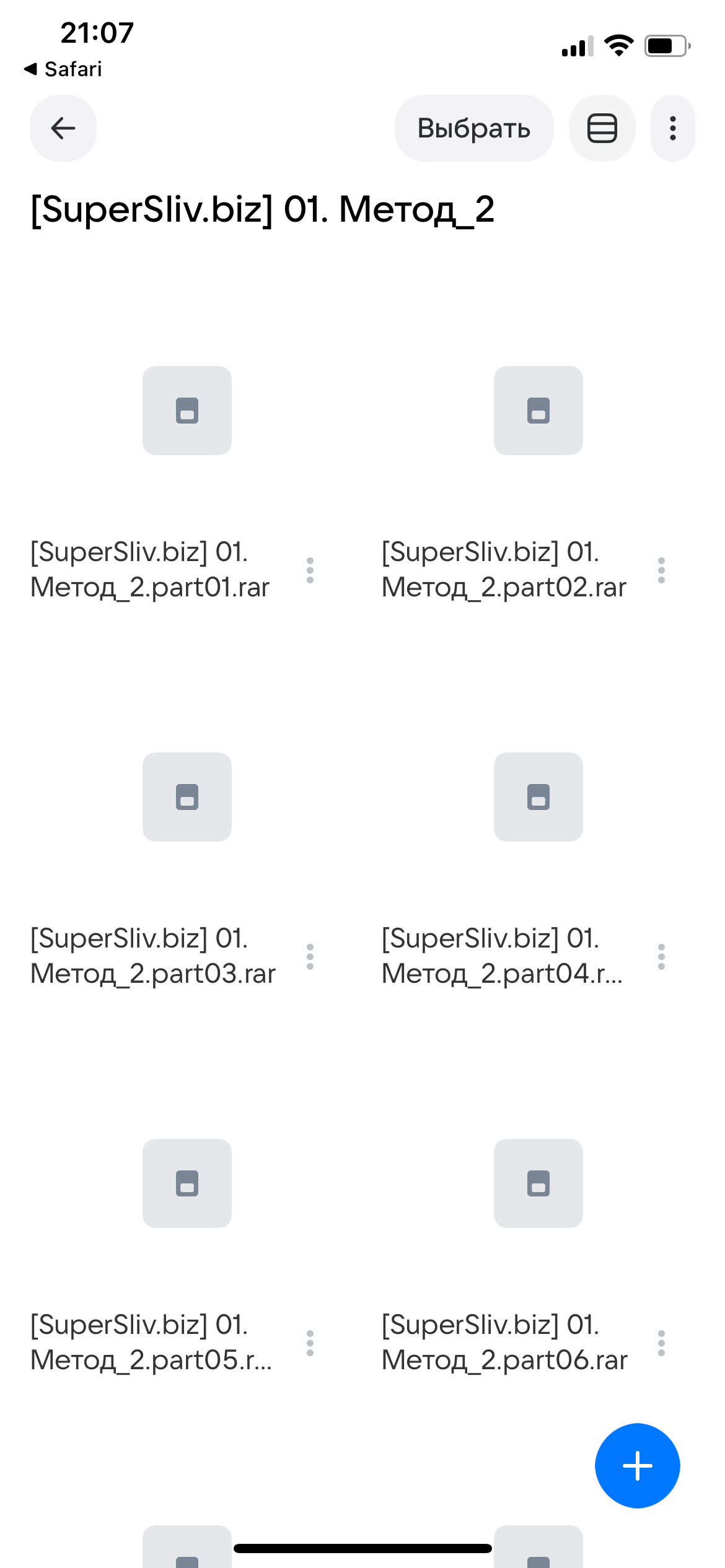Open the part04 archive file
Image resolution: width=725 pixels, height=1568 pixels.
pos(538,798)
